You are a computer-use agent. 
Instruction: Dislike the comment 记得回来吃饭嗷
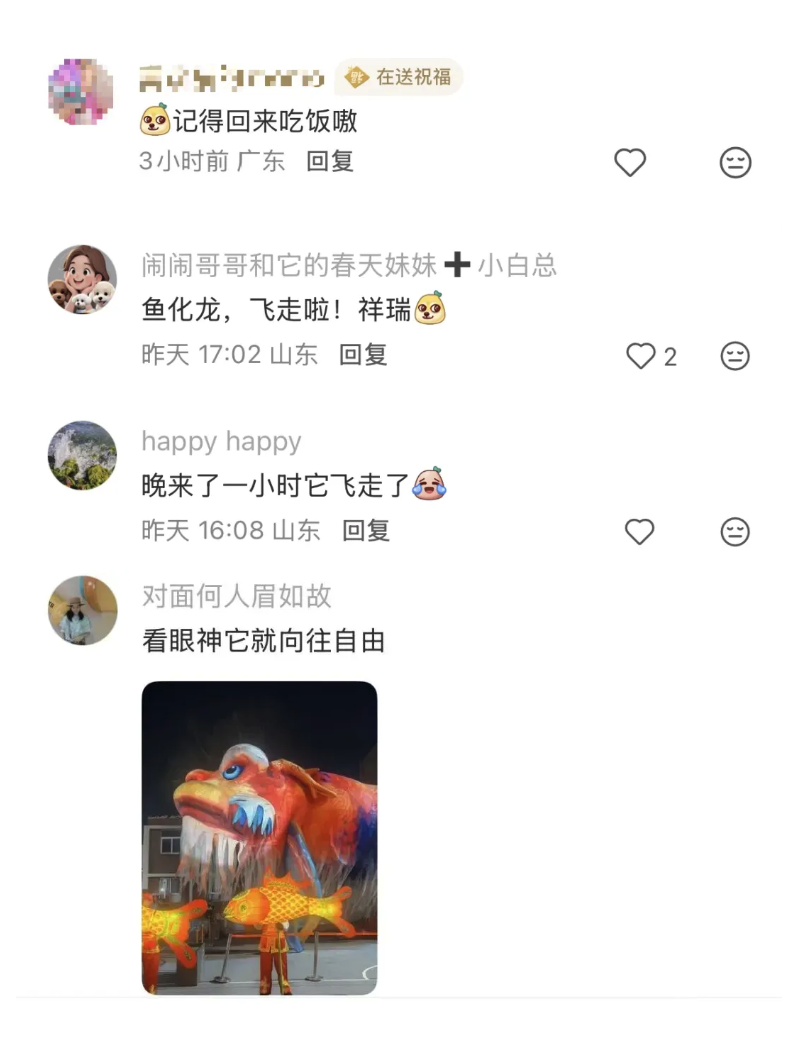(x=735, y=162)
